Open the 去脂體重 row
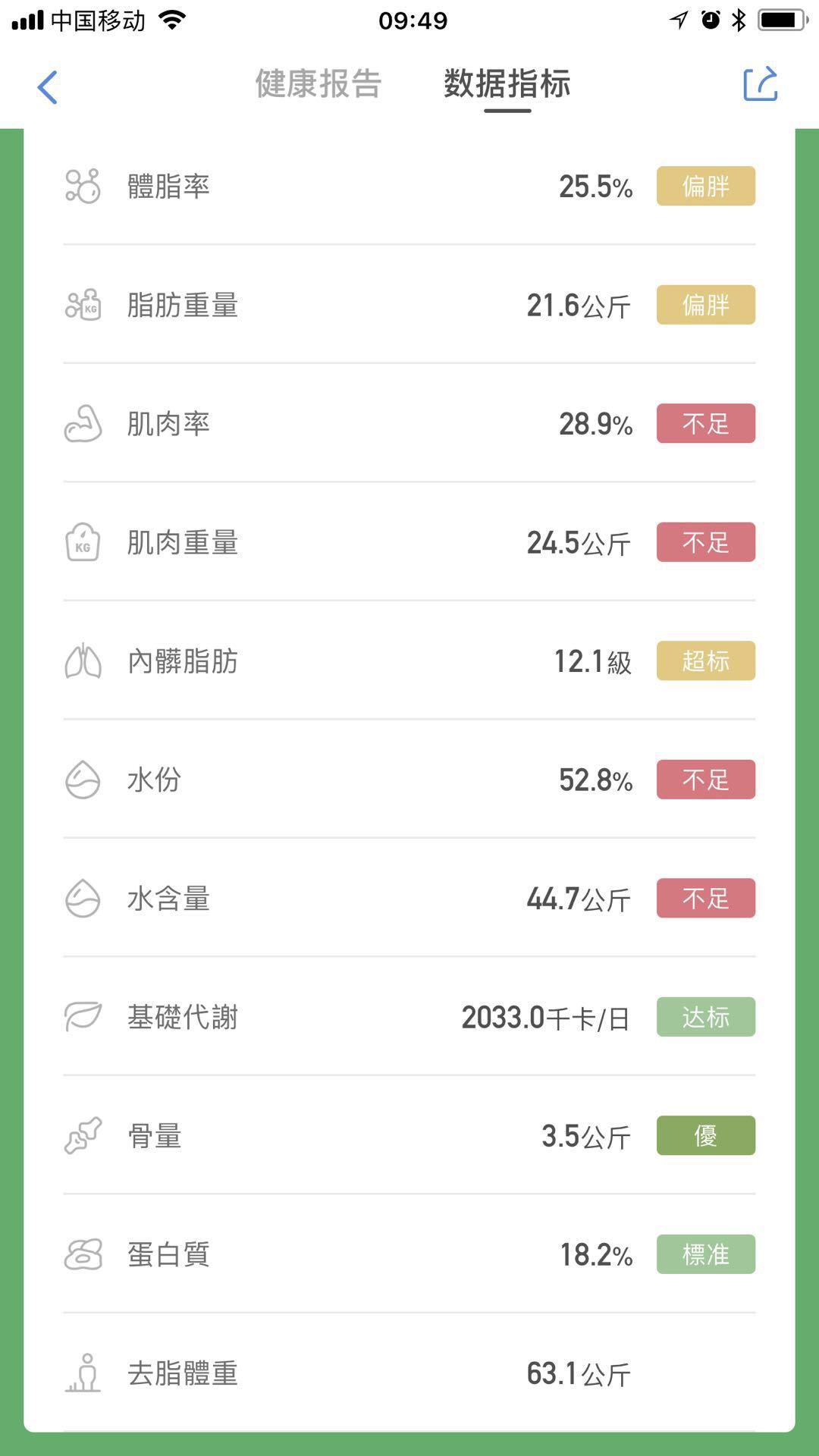 409,1373
